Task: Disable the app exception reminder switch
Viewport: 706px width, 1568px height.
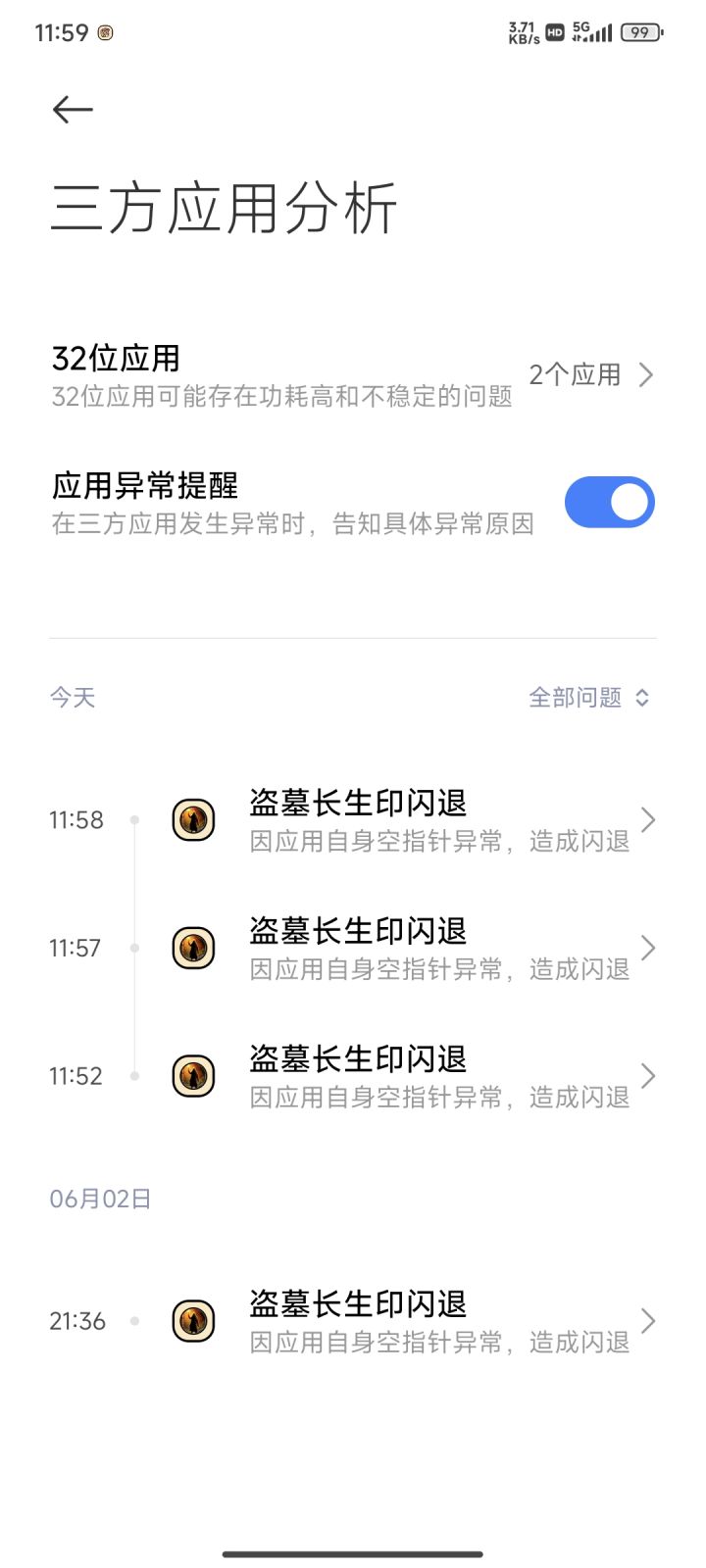Action: [609, 501]
